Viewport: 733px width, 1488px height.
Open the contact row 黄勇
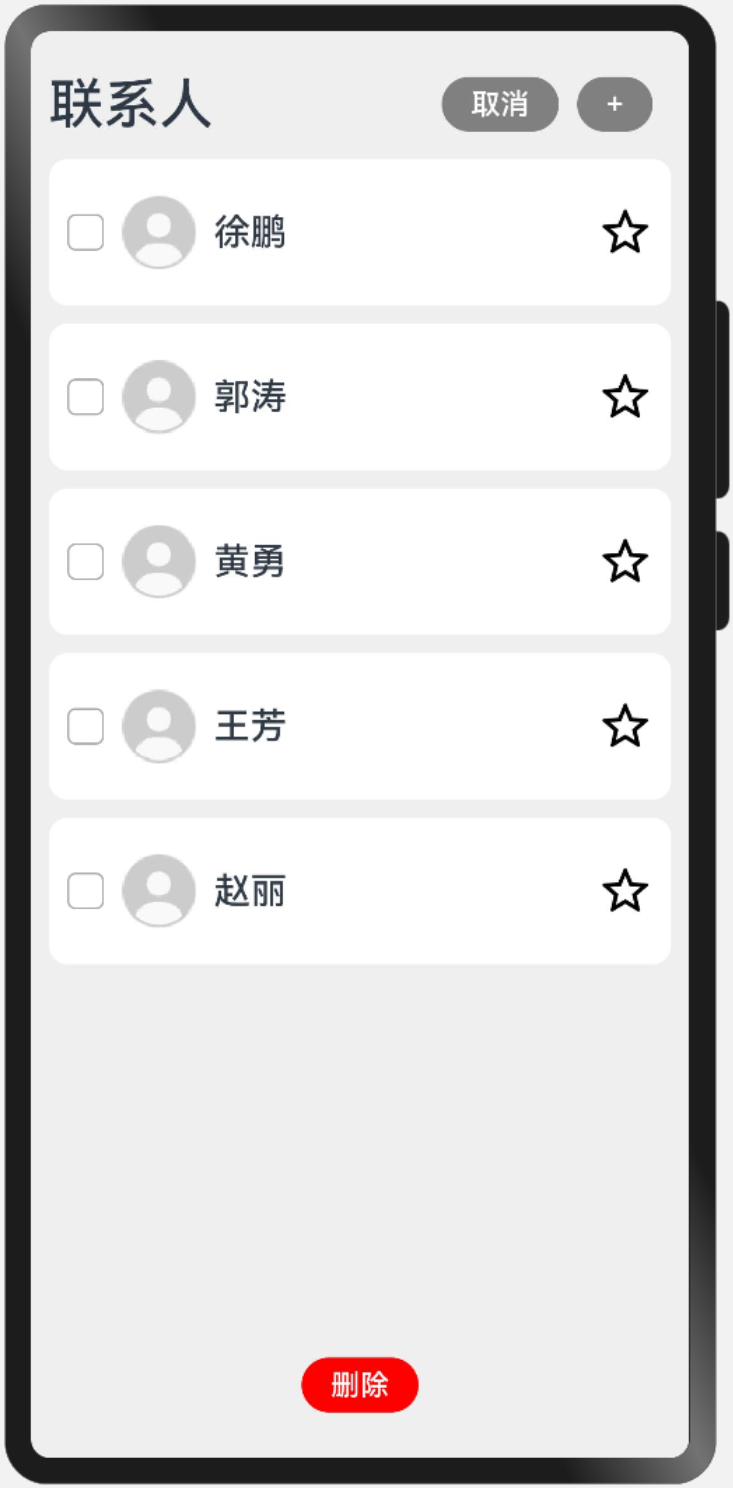400,562
